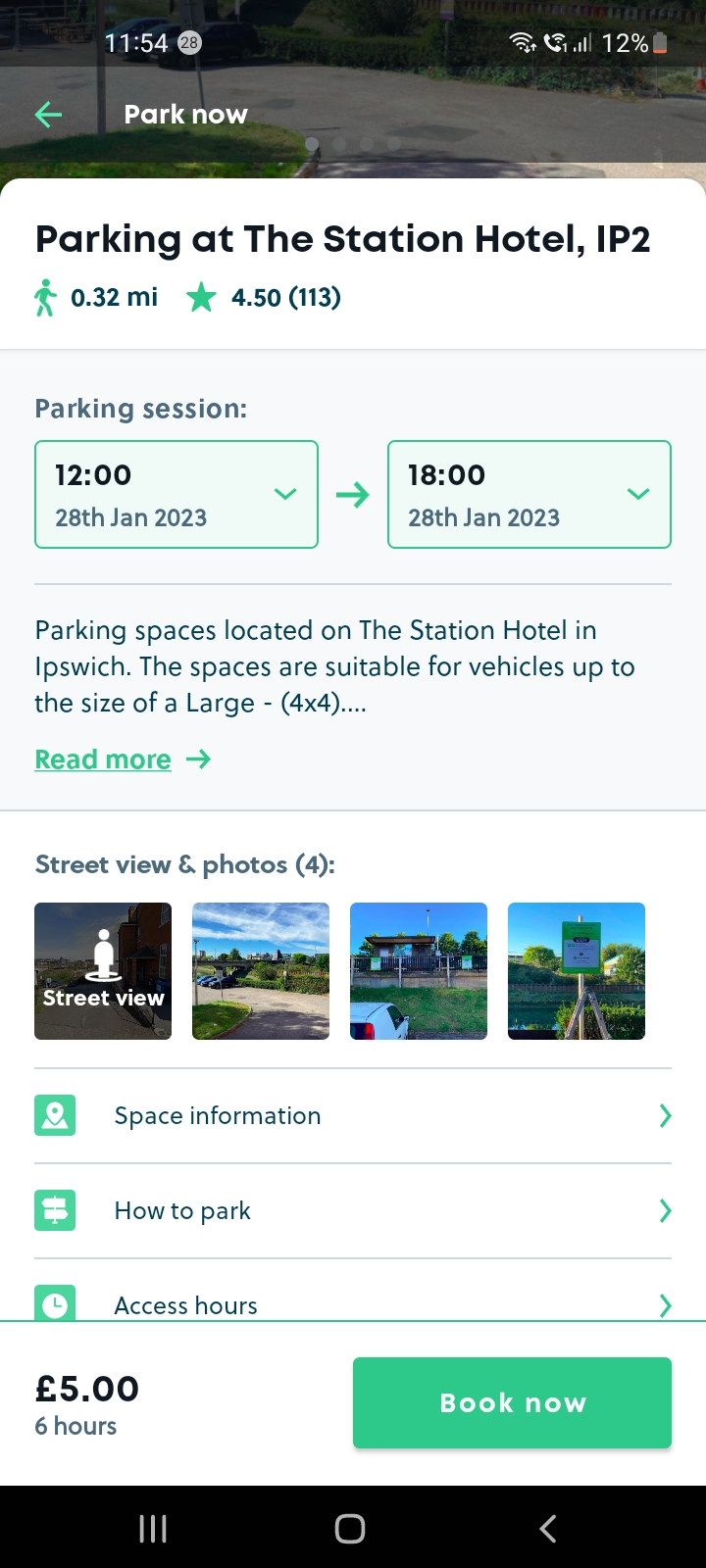The width and height of the screenshot is (706, 1568).
Task: Book now for £5.00
Action: (512, 1402)
